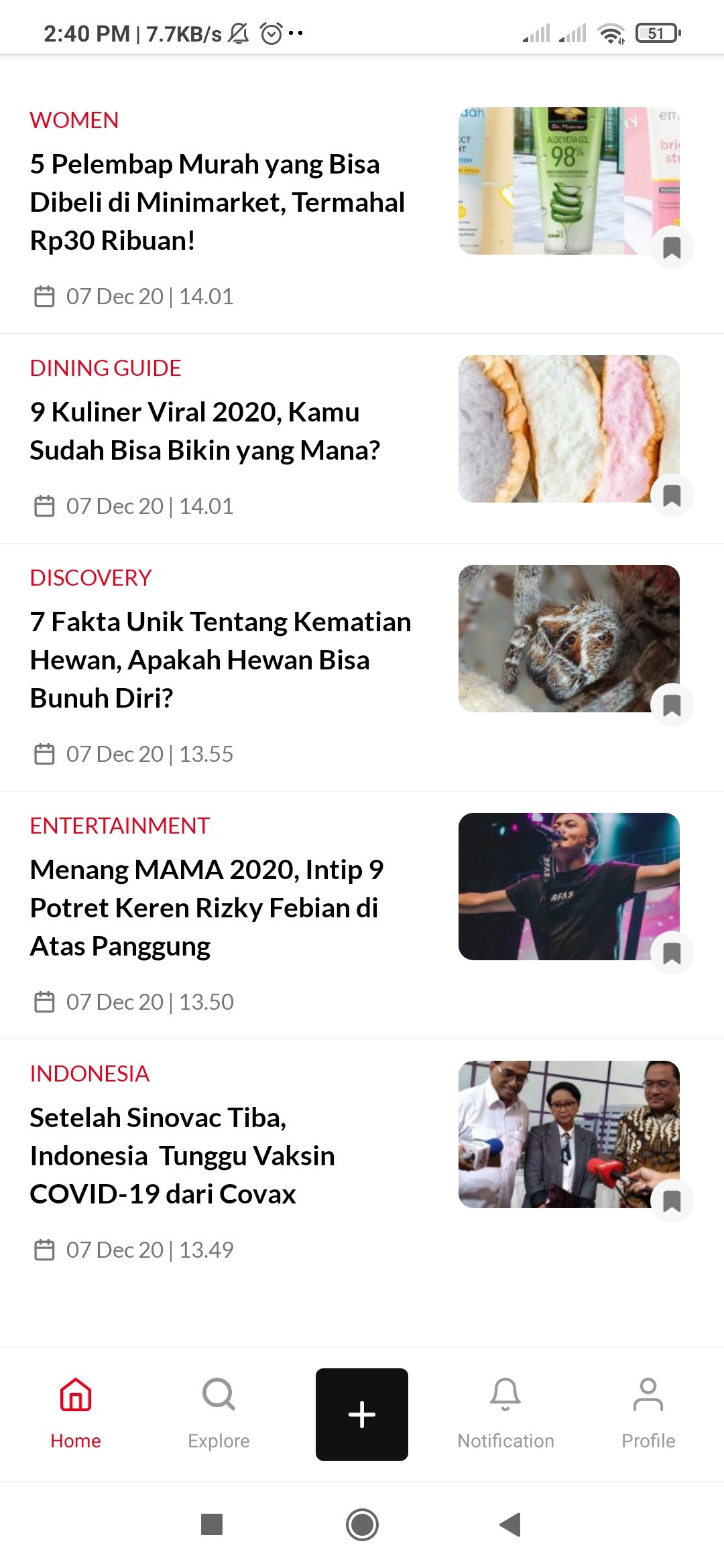
Task: Bookmark the Sinovac Covax vaccine article
Action: [x=672, y=1201]
